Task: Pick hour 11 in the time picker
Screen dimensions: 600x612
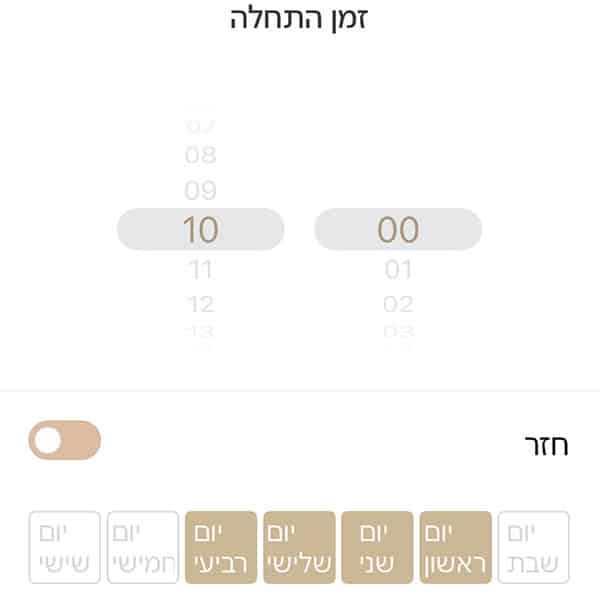Action: [x=201, y=268]
